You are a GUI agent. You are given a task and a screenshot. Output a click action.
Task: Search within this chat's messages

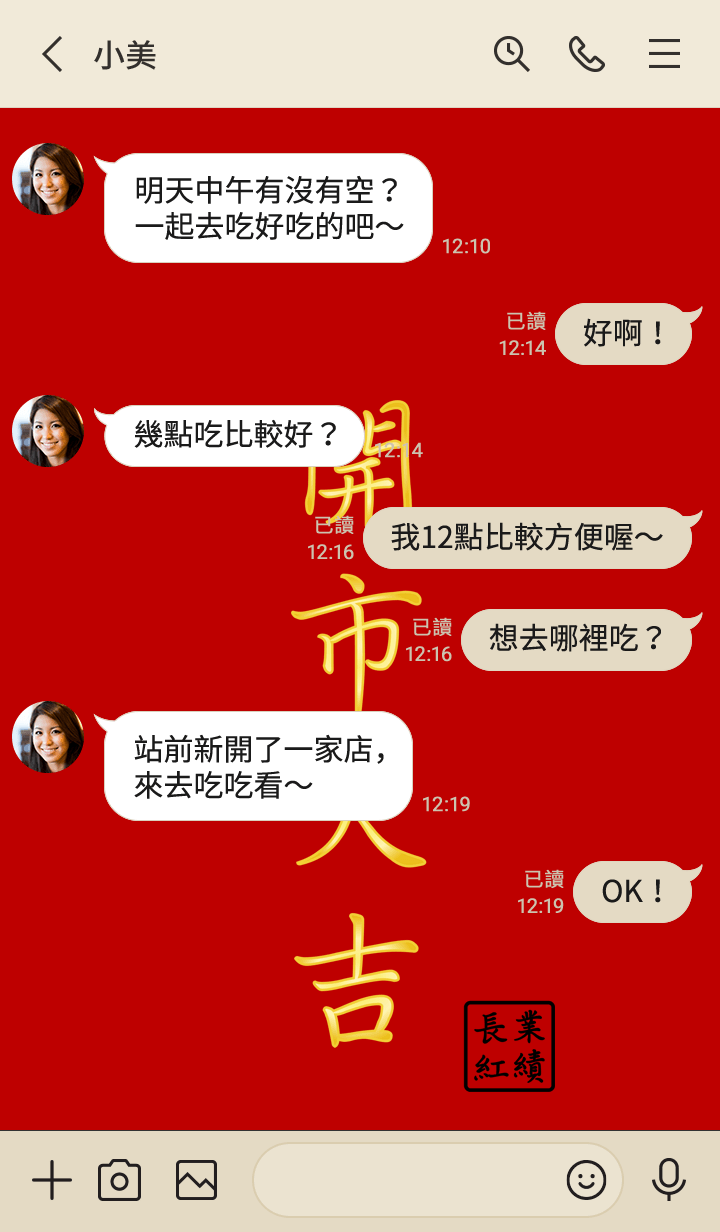(x=511, y=54)
